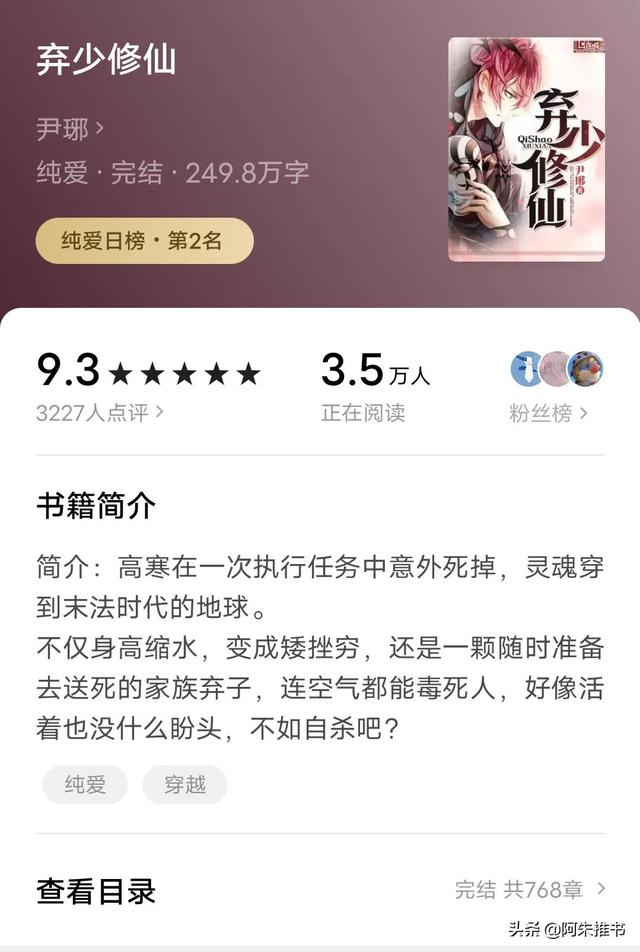
Task: Select the 穿越 tag chip
Action: click(x=185, y=785)
